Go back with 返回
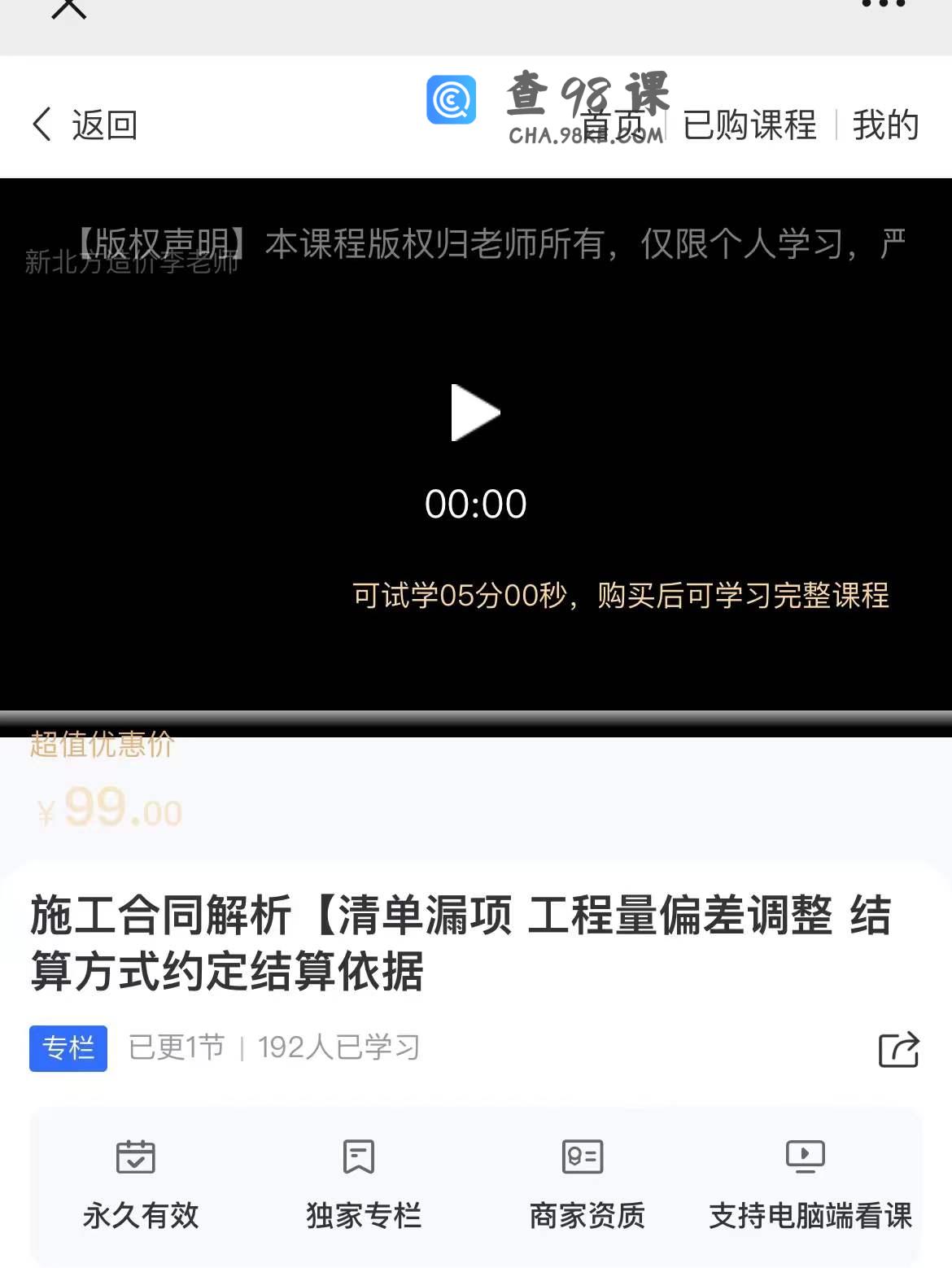 click(x=85, y=125)
